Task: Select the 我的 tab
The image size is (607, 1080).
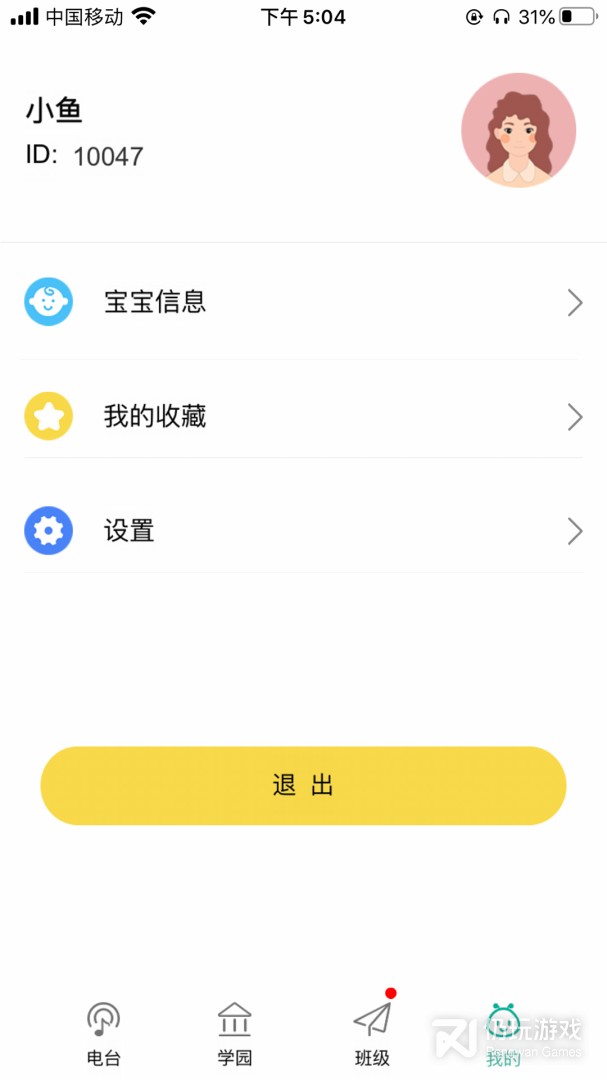Action: tap(503, 1034)
